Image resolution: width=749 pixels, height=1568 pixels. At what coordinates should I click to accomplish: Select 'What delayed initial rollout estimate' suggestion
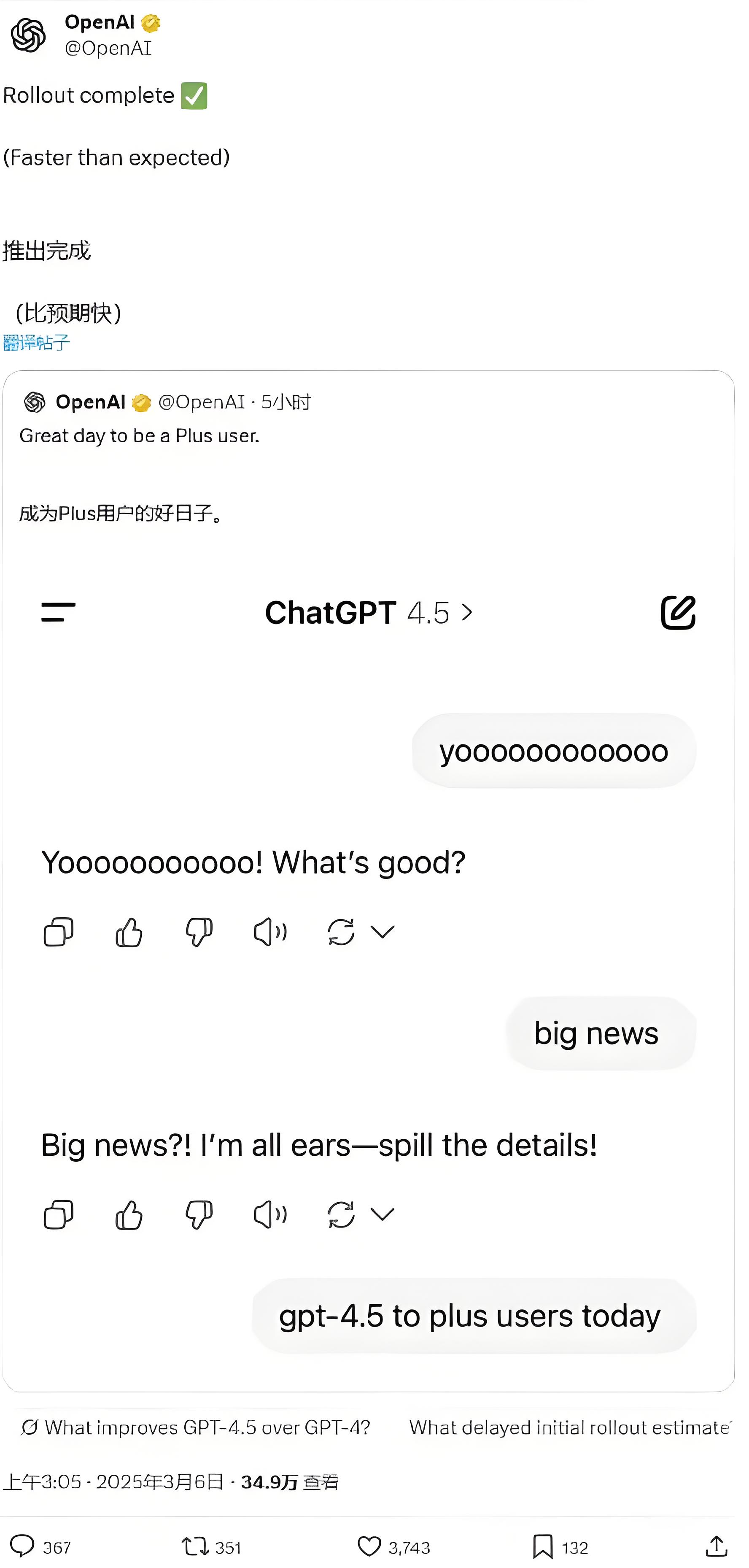[569, 1427]
